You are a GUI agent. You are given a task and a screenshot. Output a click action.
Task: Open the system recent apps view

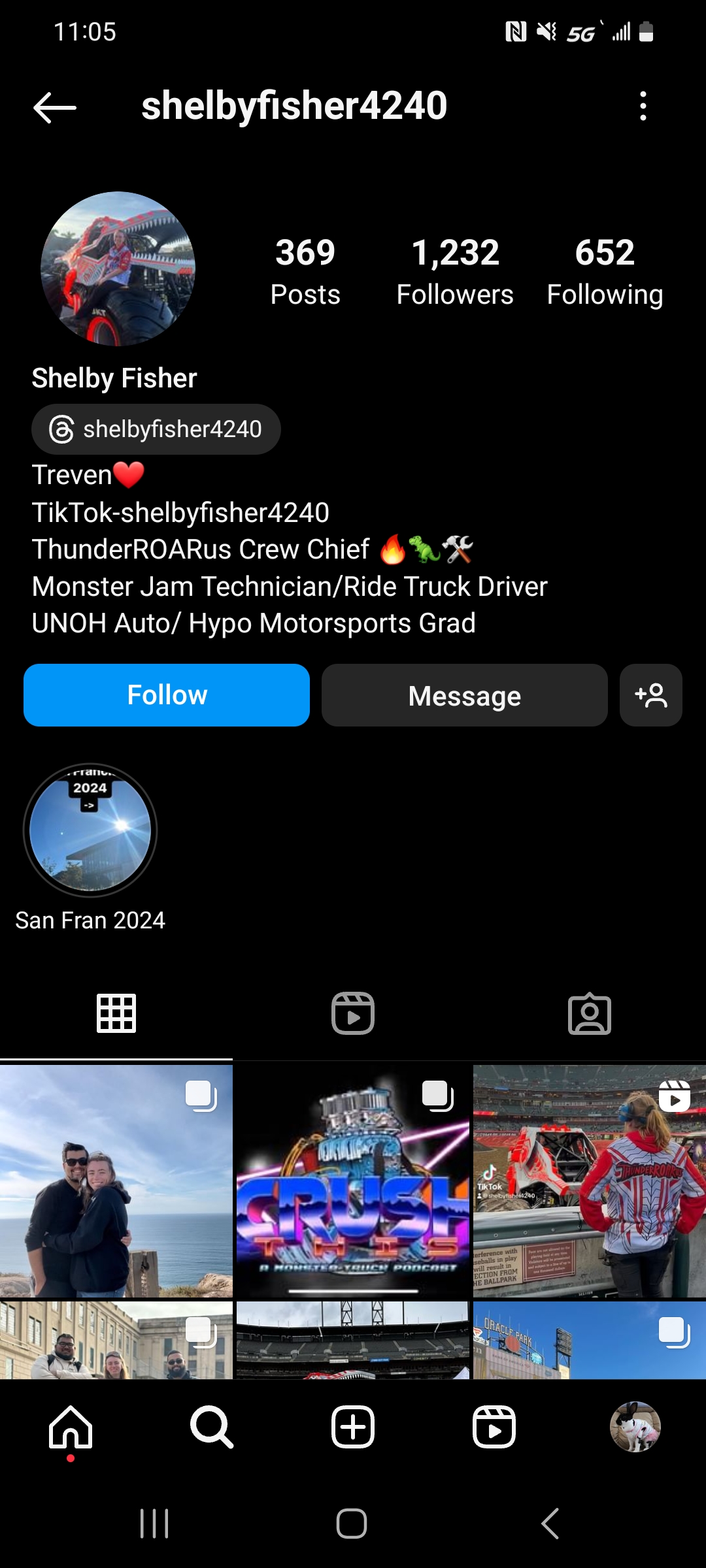click(155, 1524)
